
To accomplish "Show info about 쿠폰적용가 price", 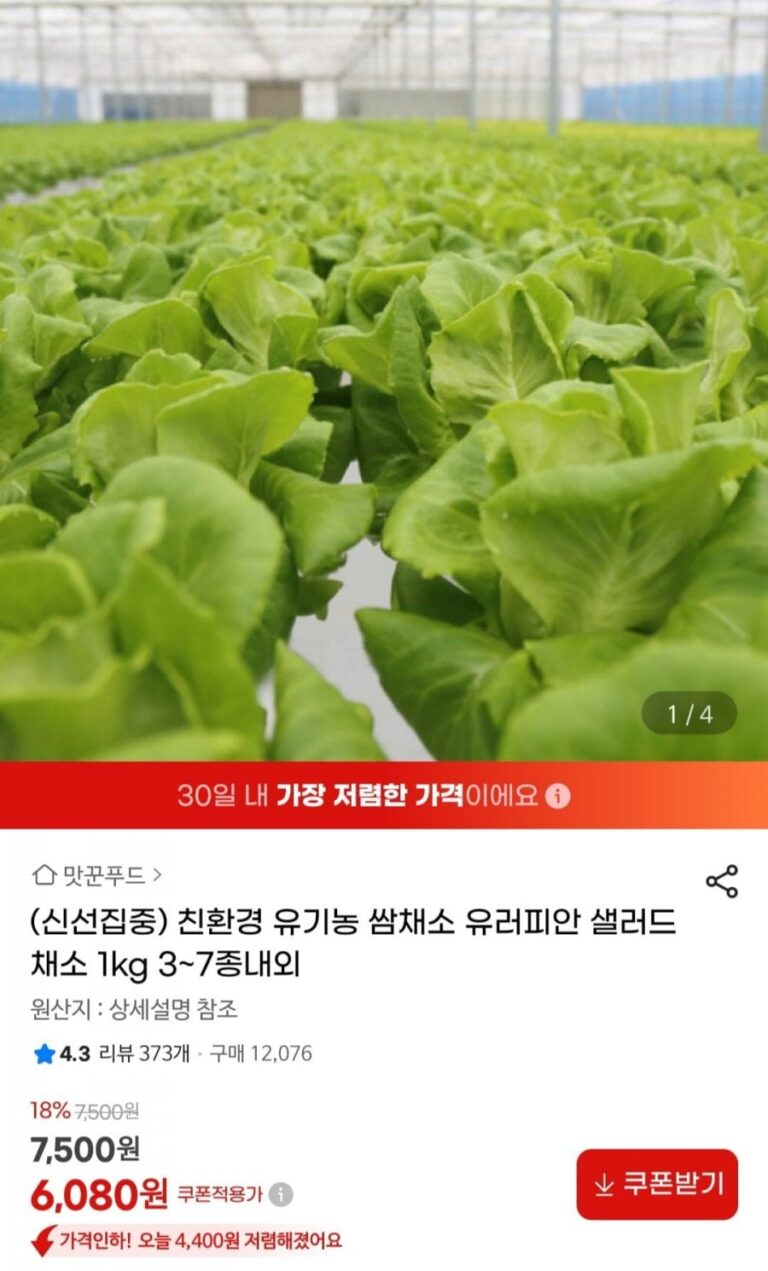I will tap(282, 1194).
